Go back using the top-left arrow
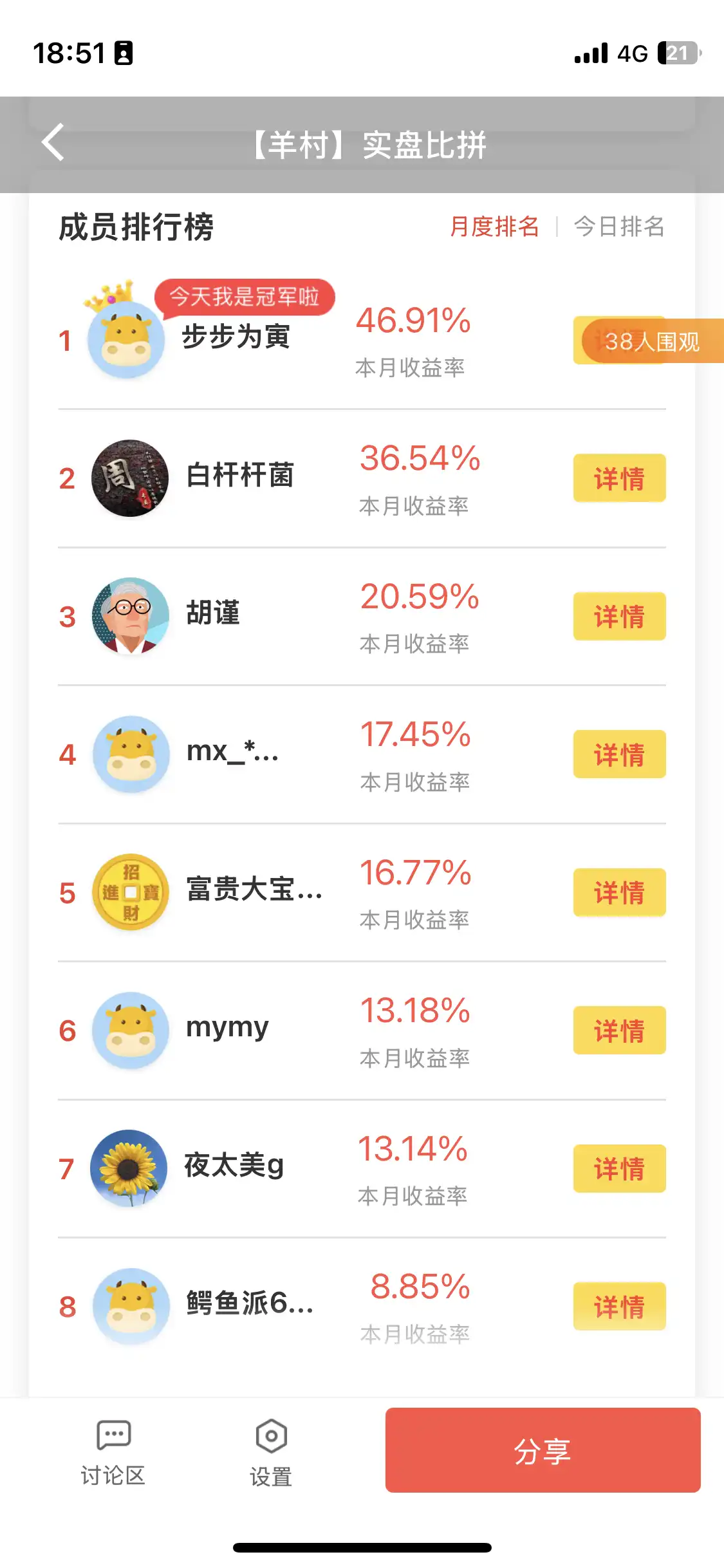The height and width of the screenshot is (1568, 724). (53, 142)
